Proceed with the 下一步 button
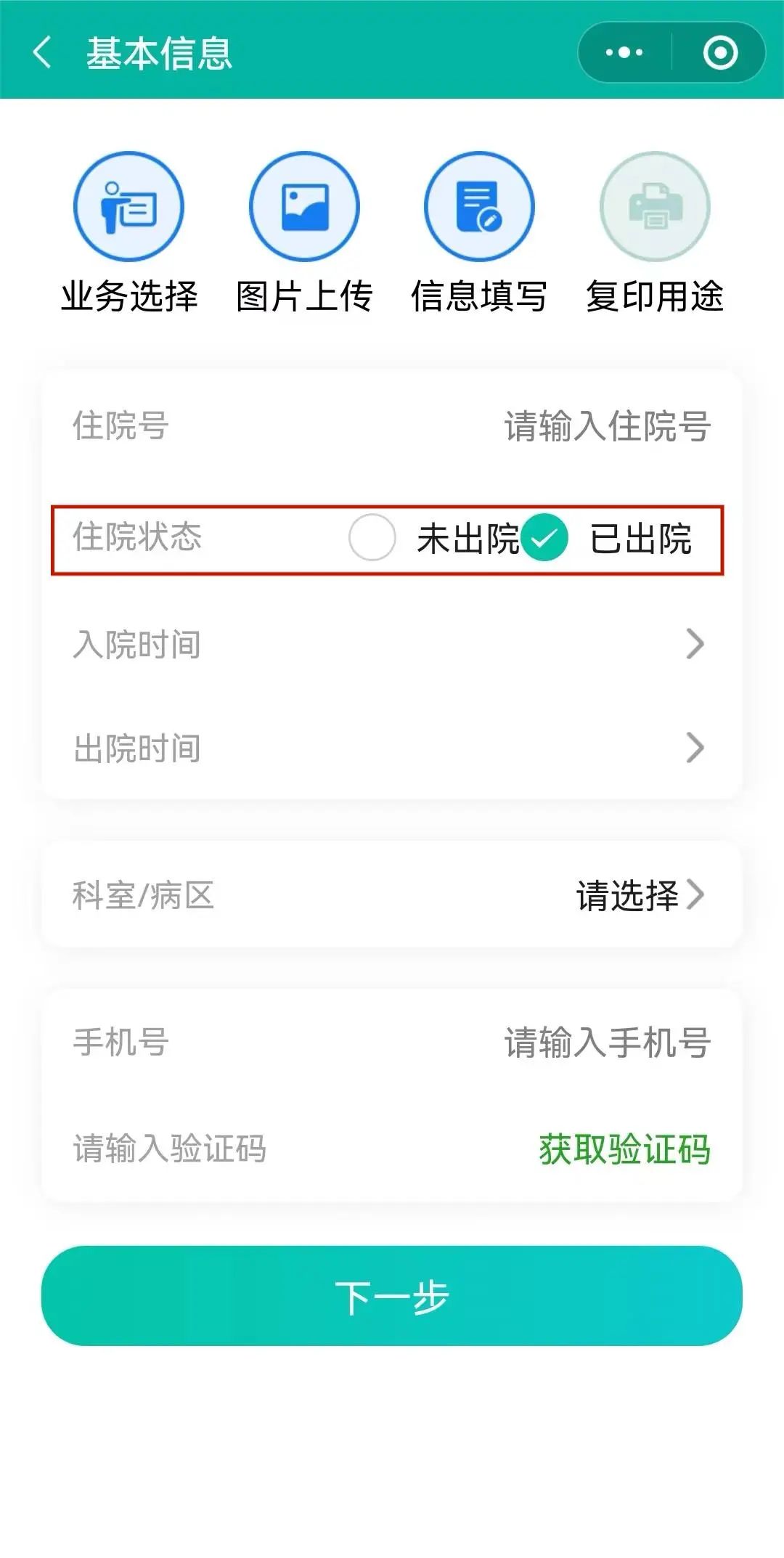 pos(392,1296)
